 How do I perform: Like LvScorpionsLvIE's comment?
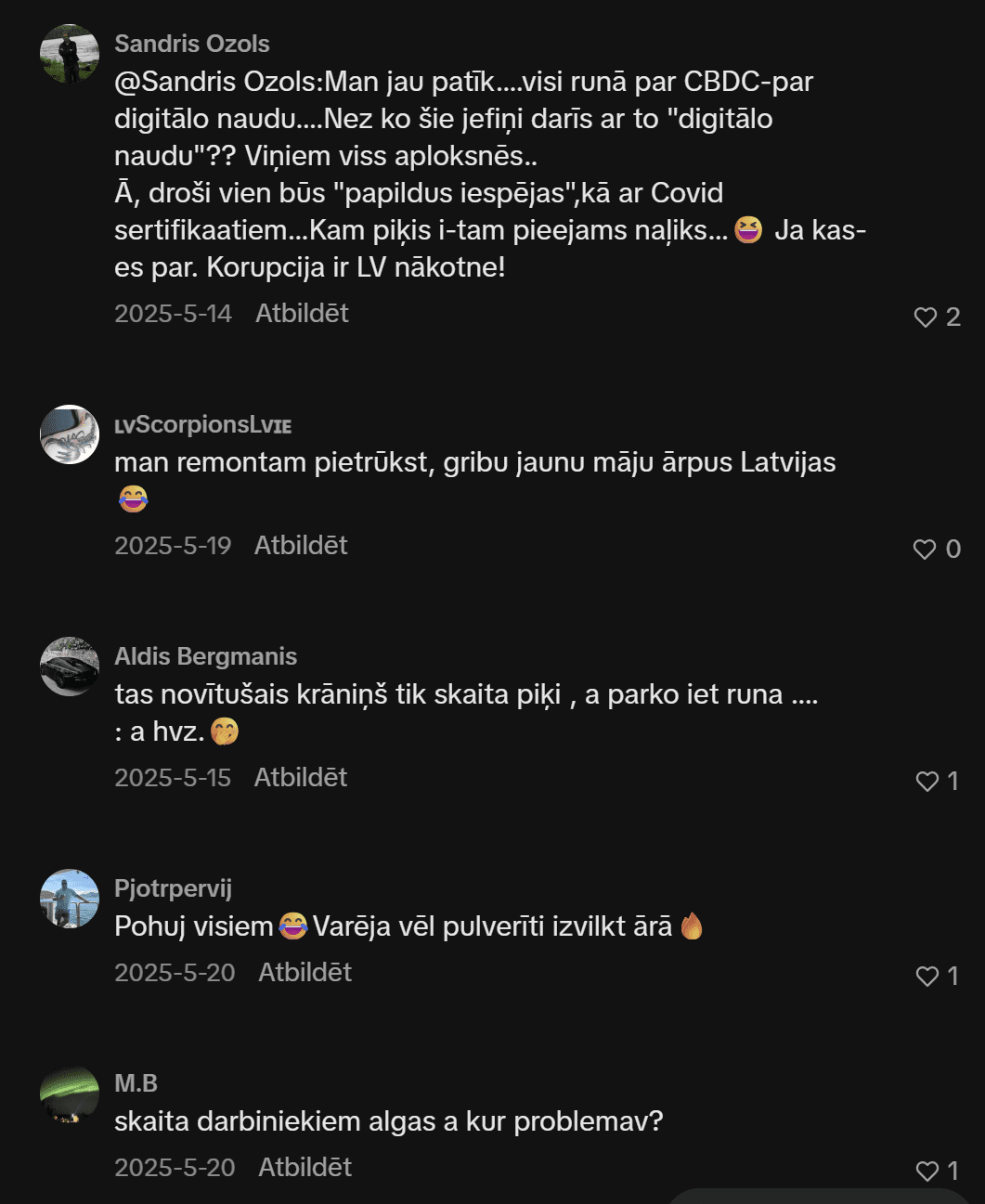click(x=925, y=550)
